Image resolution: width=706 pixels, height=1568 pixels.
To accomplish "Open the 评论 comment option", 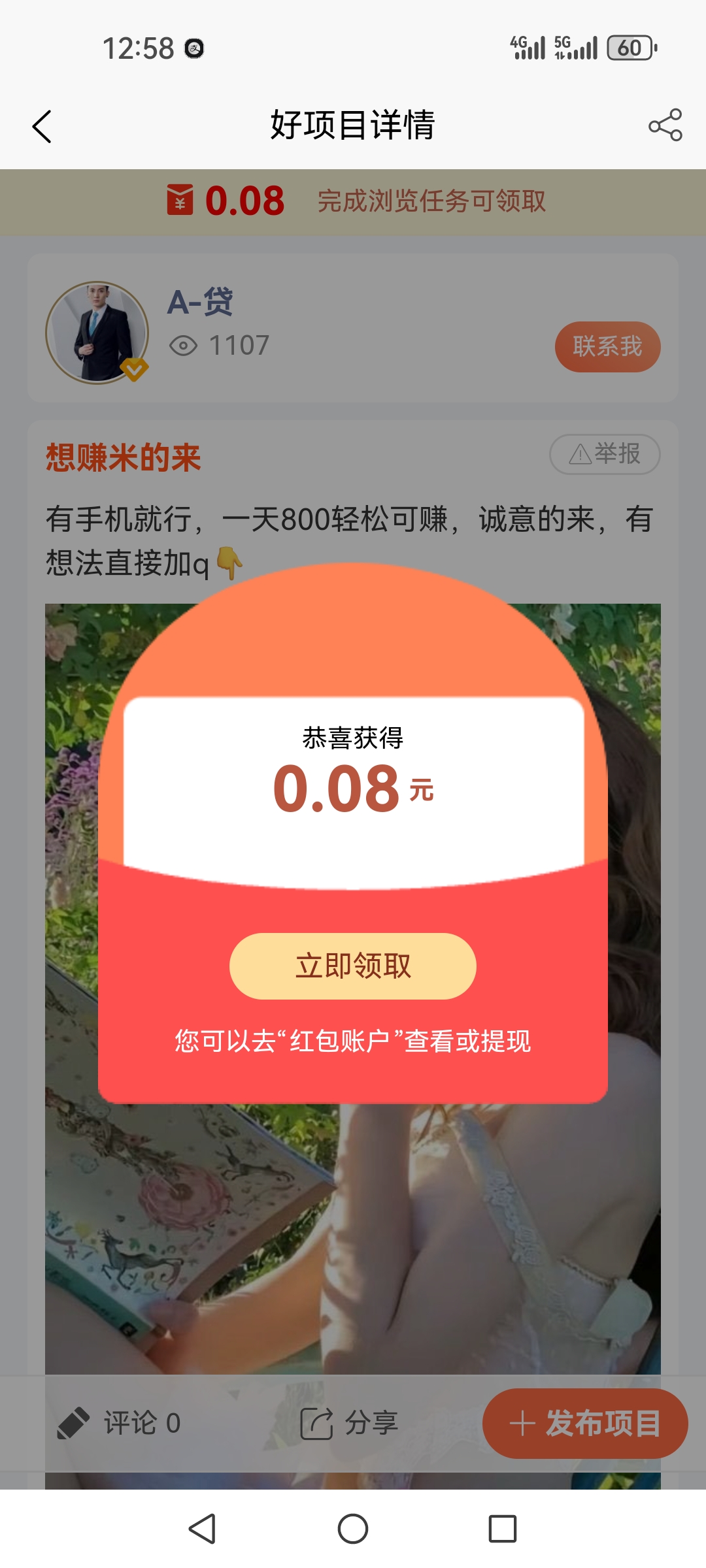I will 119,1423.
